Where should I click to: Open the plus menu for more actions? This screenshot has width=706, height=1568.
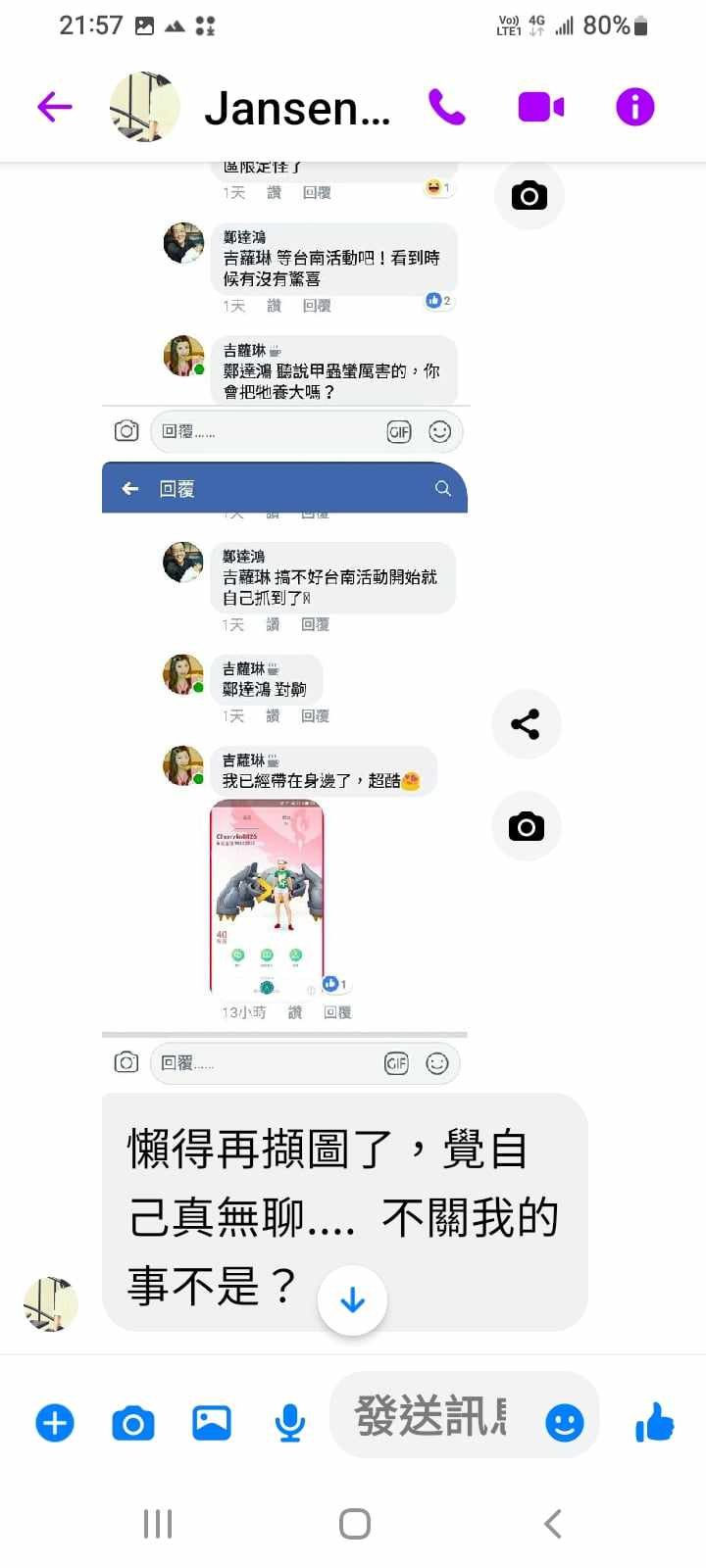click(x=55, y=1423)
